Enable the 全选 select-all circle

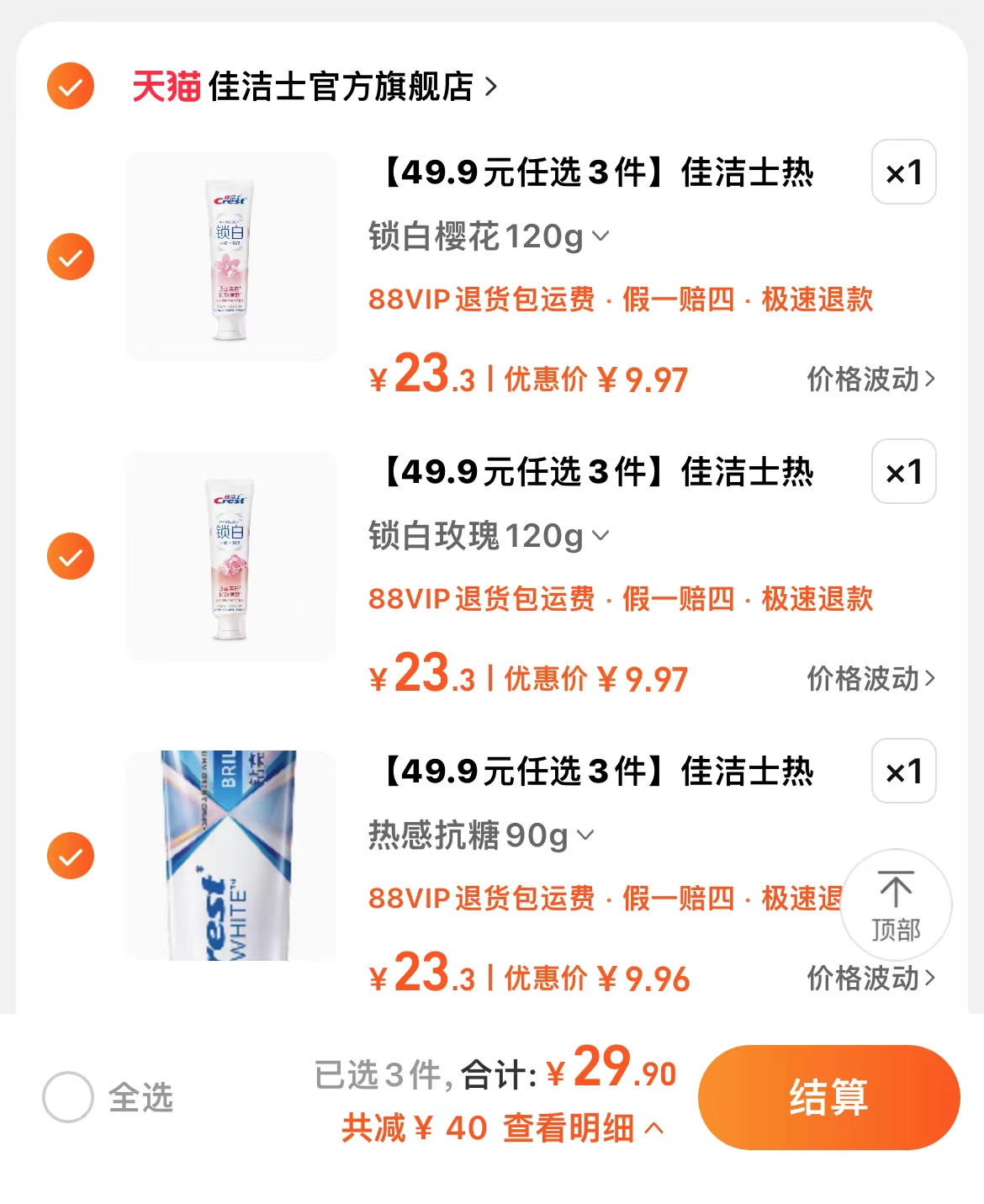point(71,1095)
